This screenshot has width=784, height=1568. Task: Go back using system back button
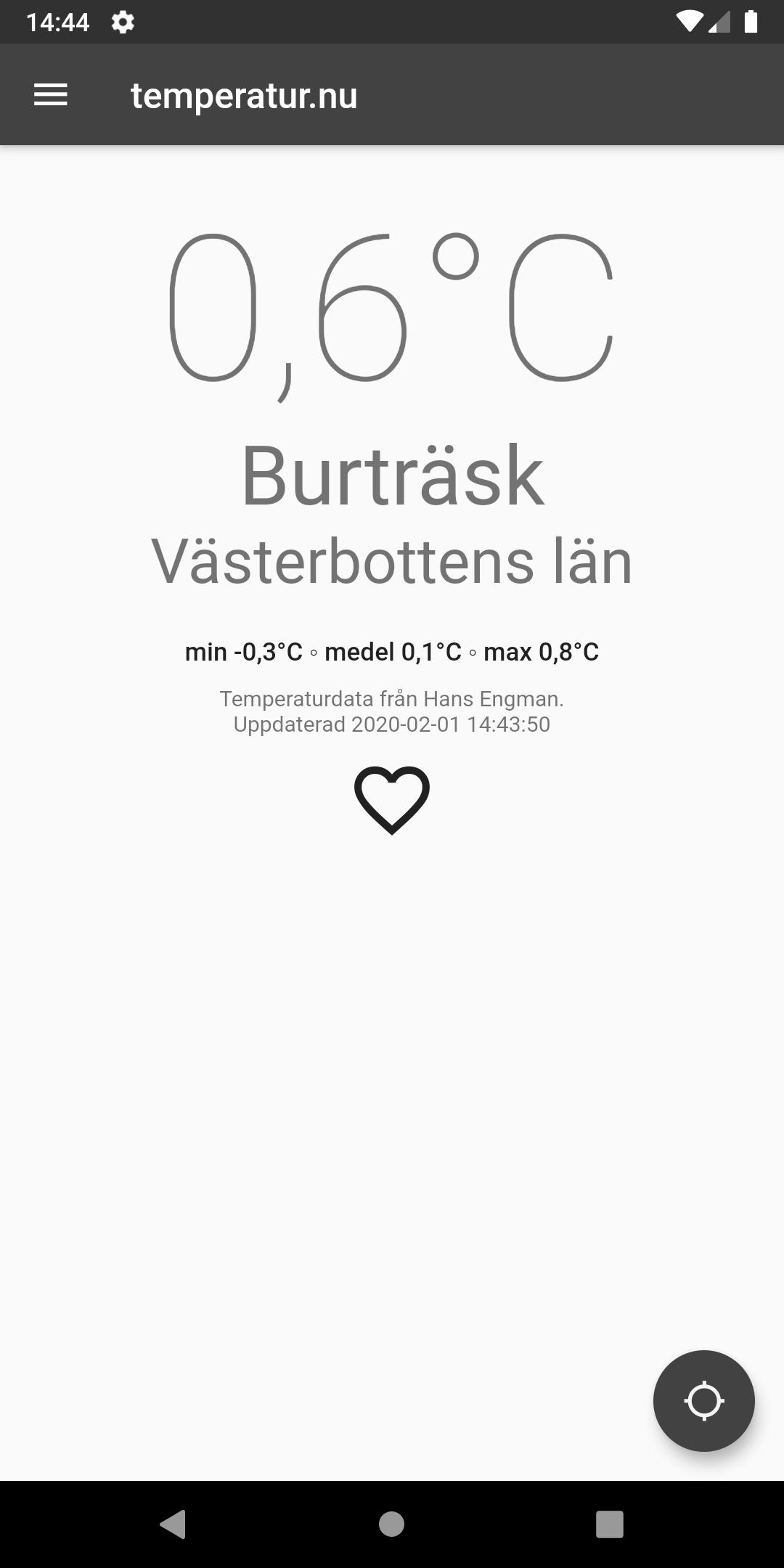173,1524
